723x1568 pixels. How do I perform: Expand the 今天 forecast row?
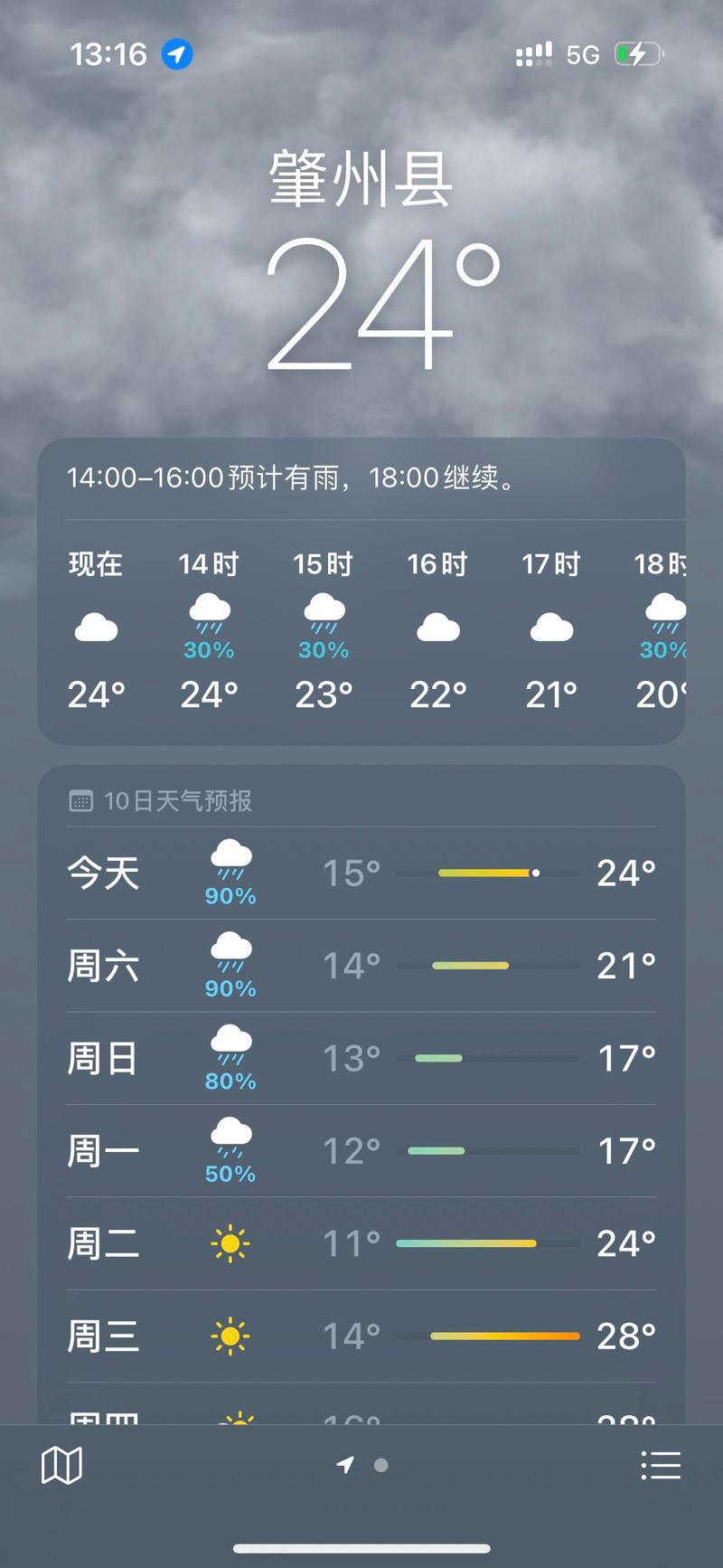(361, 873)
